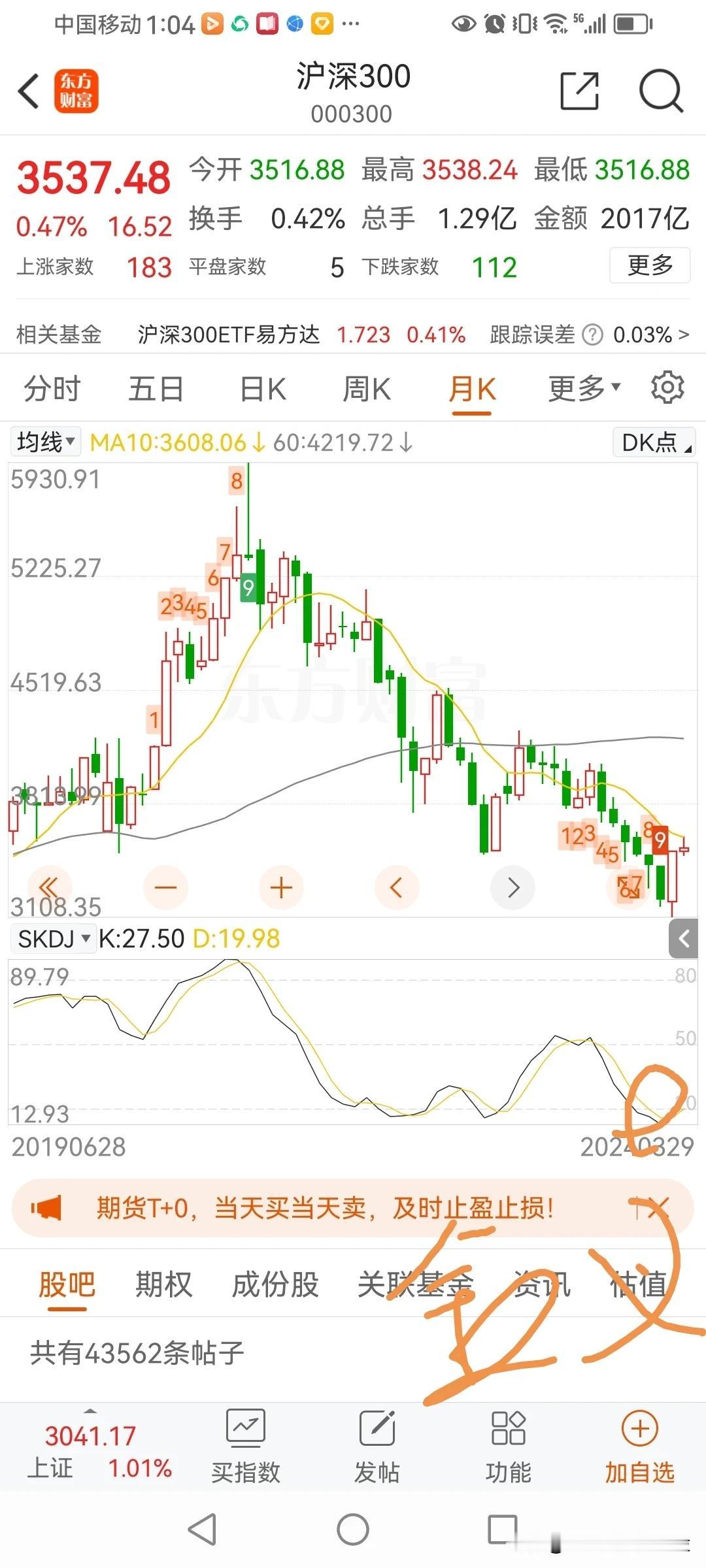
Task: Switch to the 周K chart tab
Action: coord(367,389)
